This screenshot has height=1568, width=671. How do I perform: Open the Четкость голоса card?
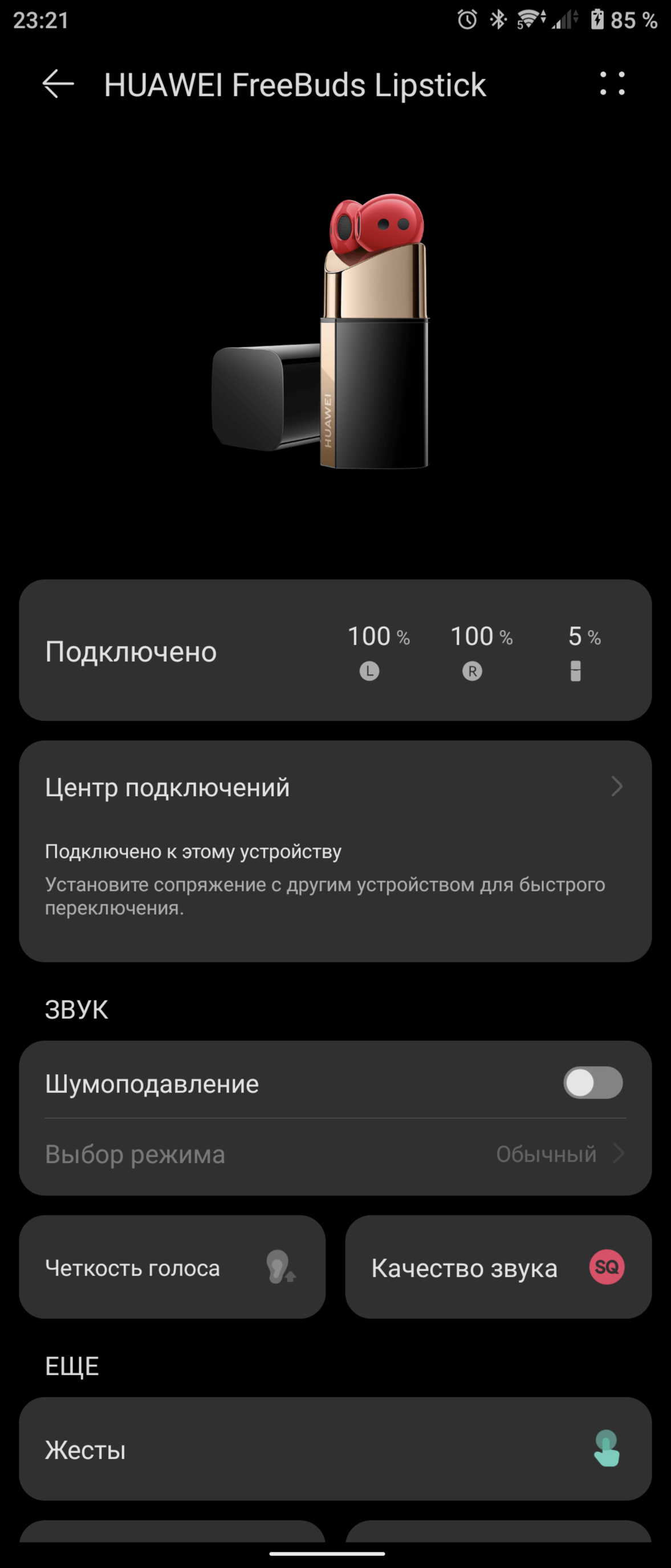172,1268
